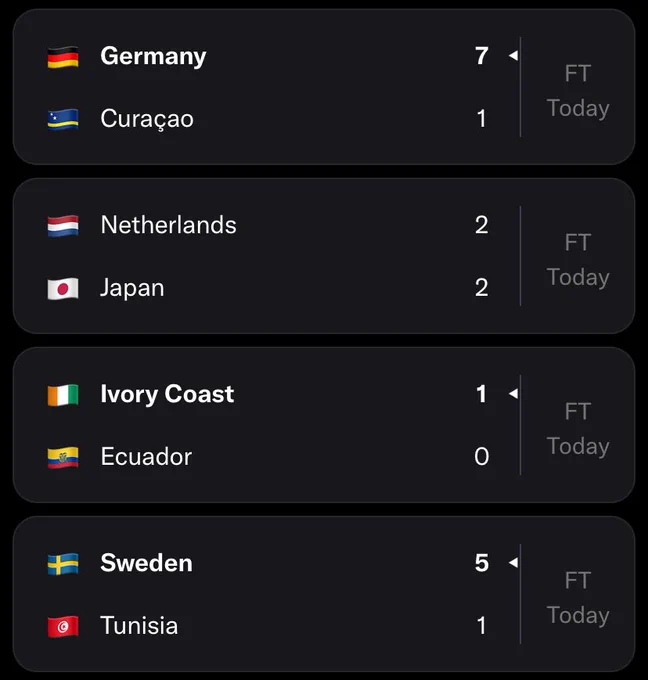Open the Germany vs Curaçao match card
648x680 pixels.
(x=324, y=87)
